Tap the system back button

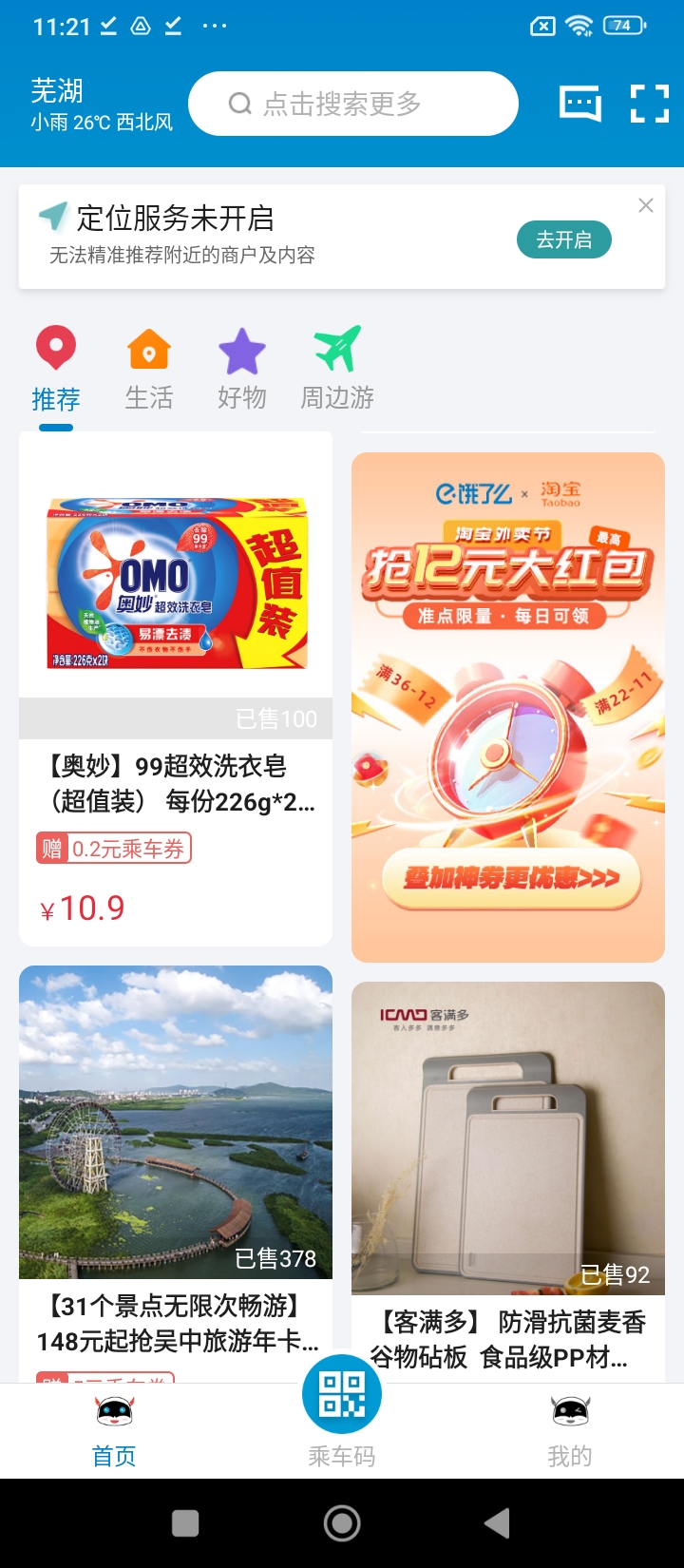498,1523
